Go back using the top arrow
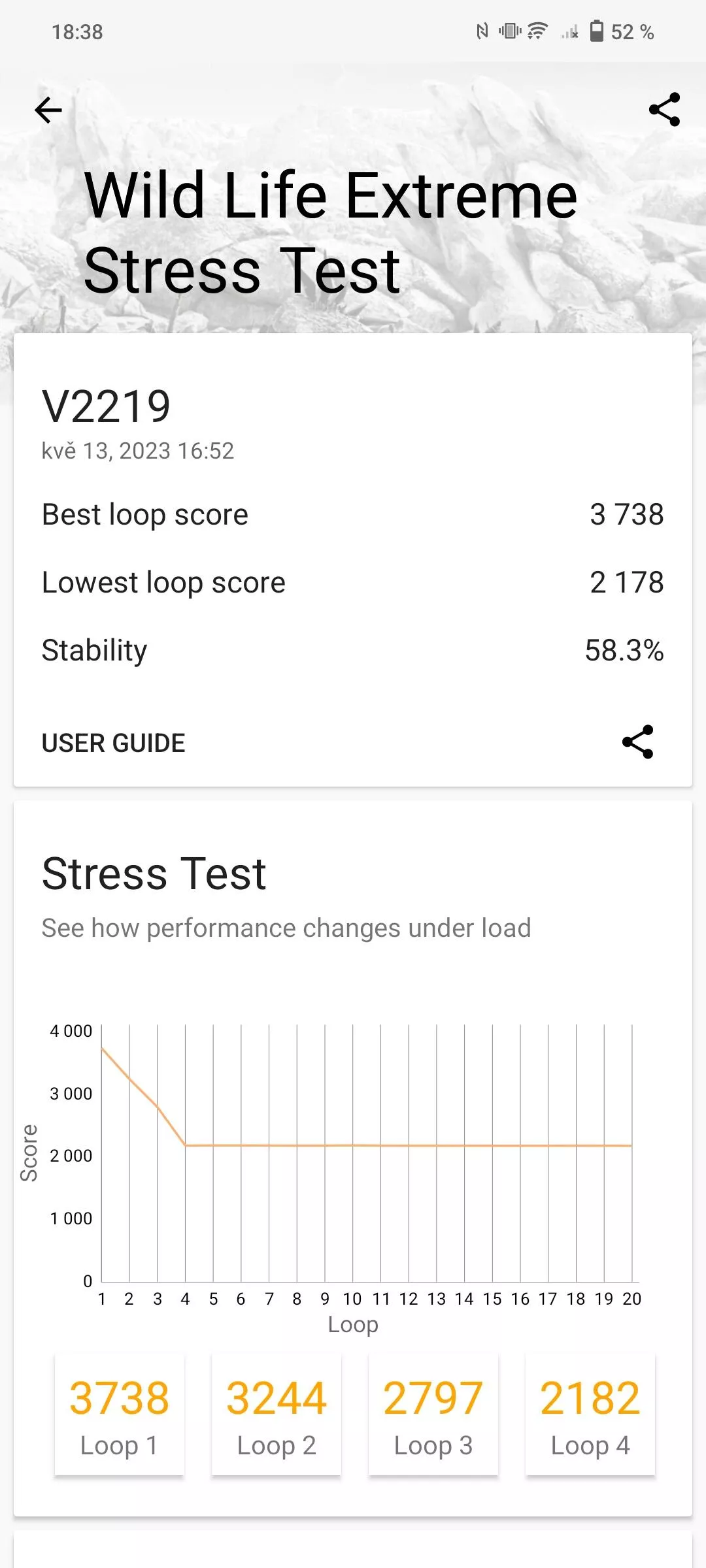Image resolution: width=706 pixels, height=1568 pixels. pos(48,110)
